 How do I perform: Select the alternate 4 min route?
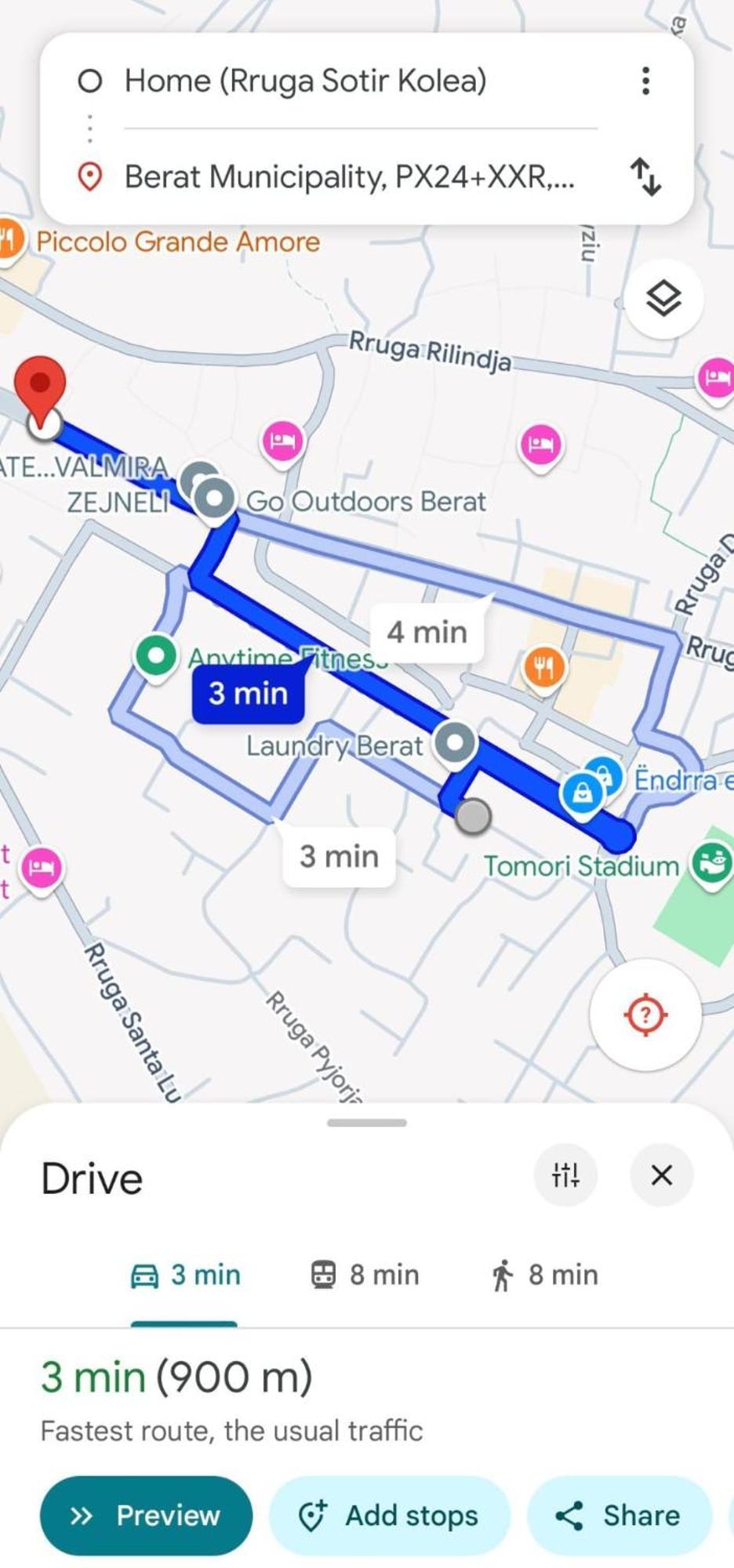427,632
